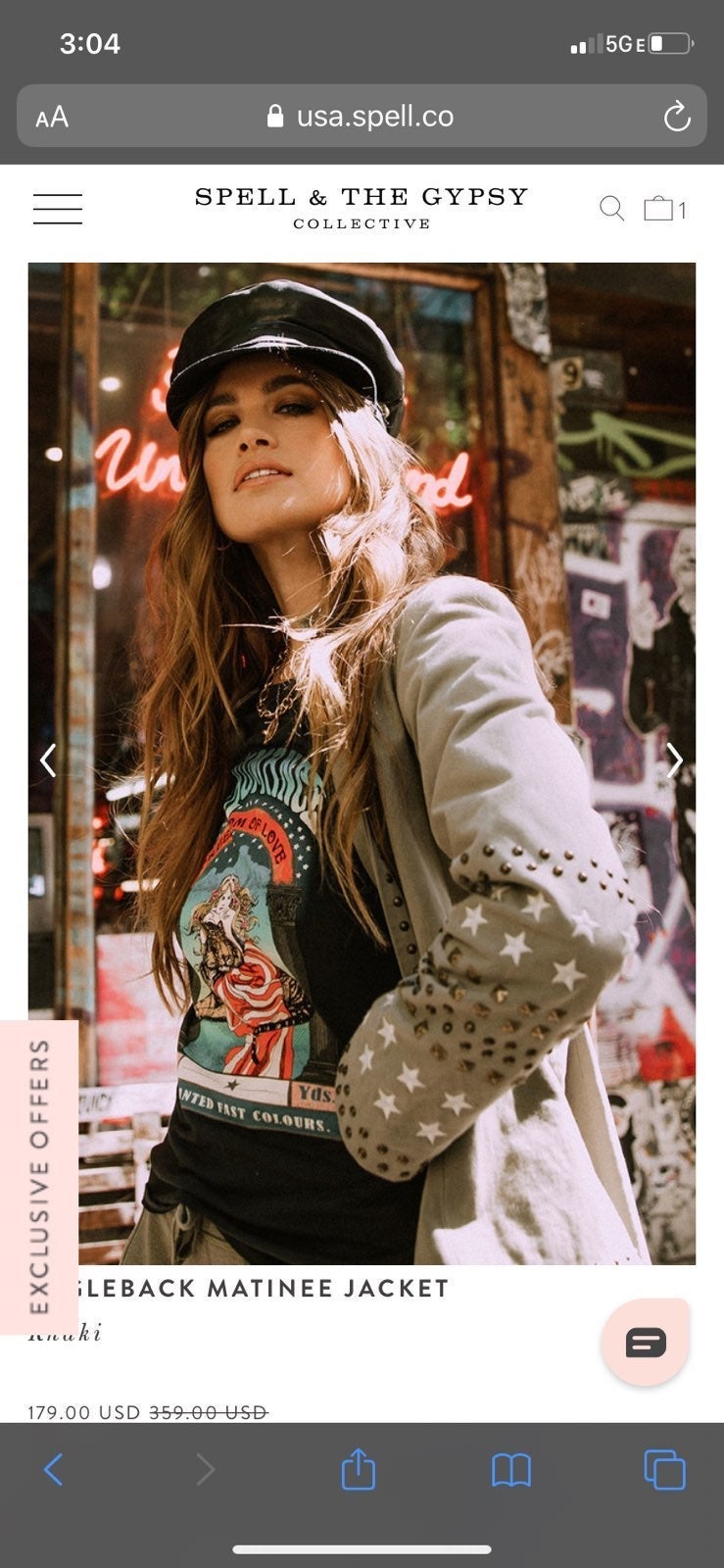Reload the page
The width and height of the screenshot is (724, 1568).
[x=677, y=117]
